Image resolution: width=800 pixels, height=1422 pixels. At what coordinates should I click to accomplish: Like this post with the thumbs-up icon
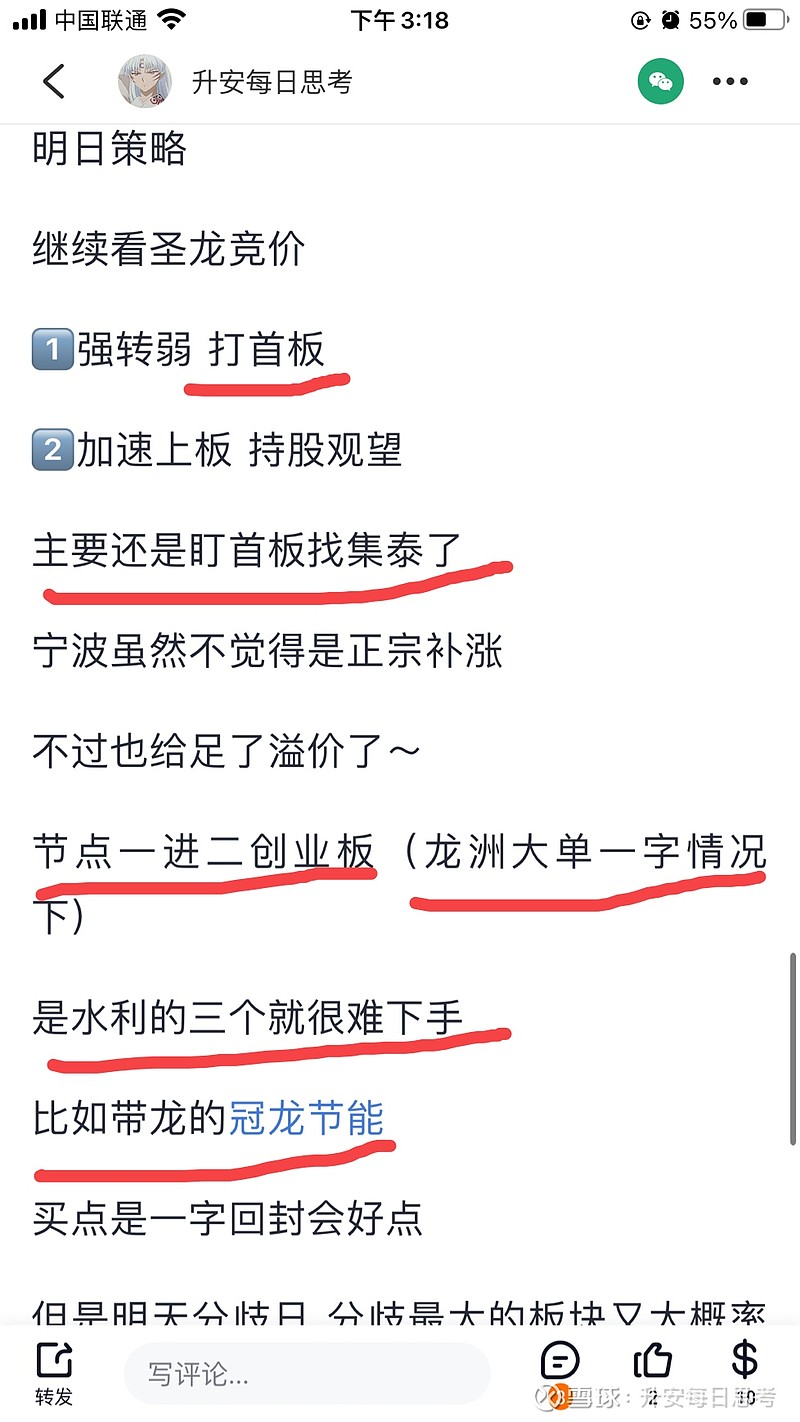click(654, 1361)
